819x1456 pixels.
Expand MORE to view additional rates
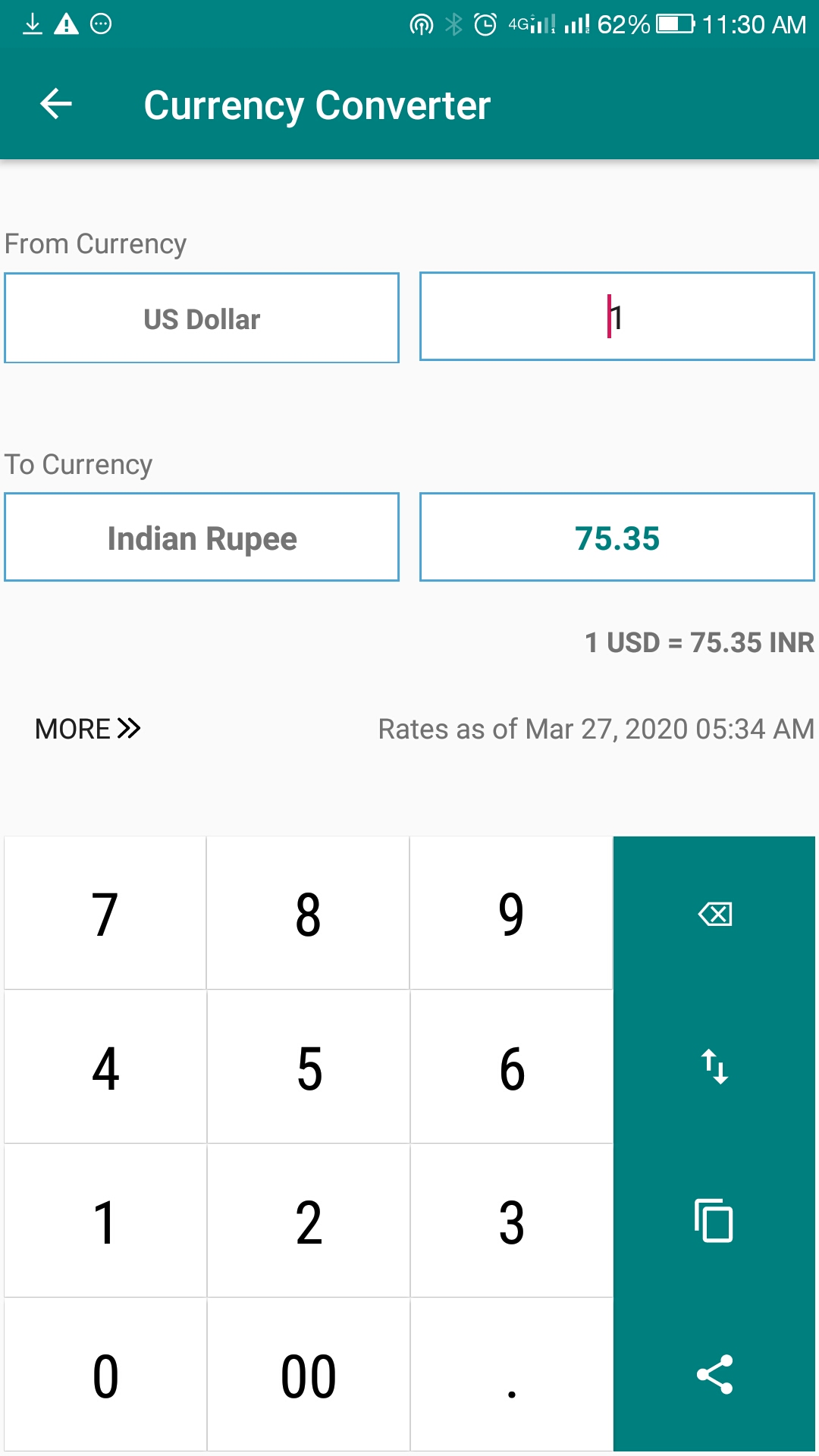click(x=87, y=728)
